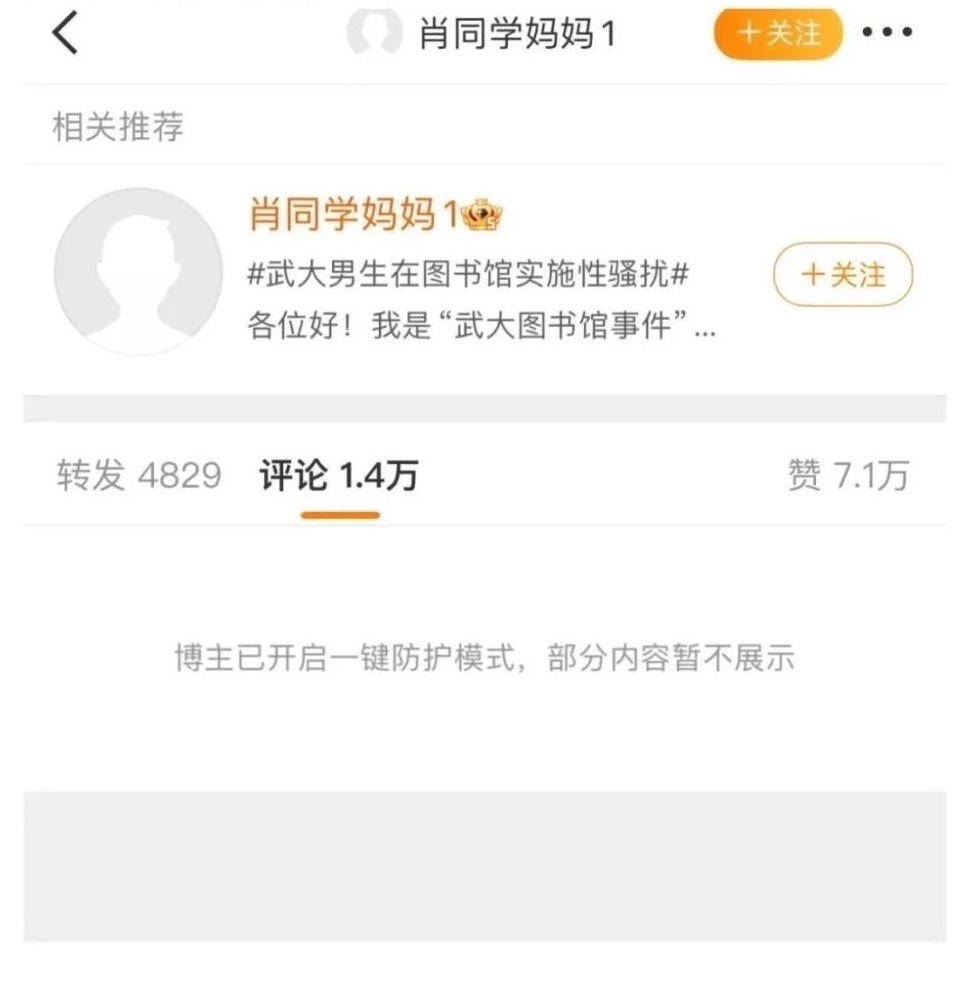Go back using the top-left arrow

tap(65, 34)
